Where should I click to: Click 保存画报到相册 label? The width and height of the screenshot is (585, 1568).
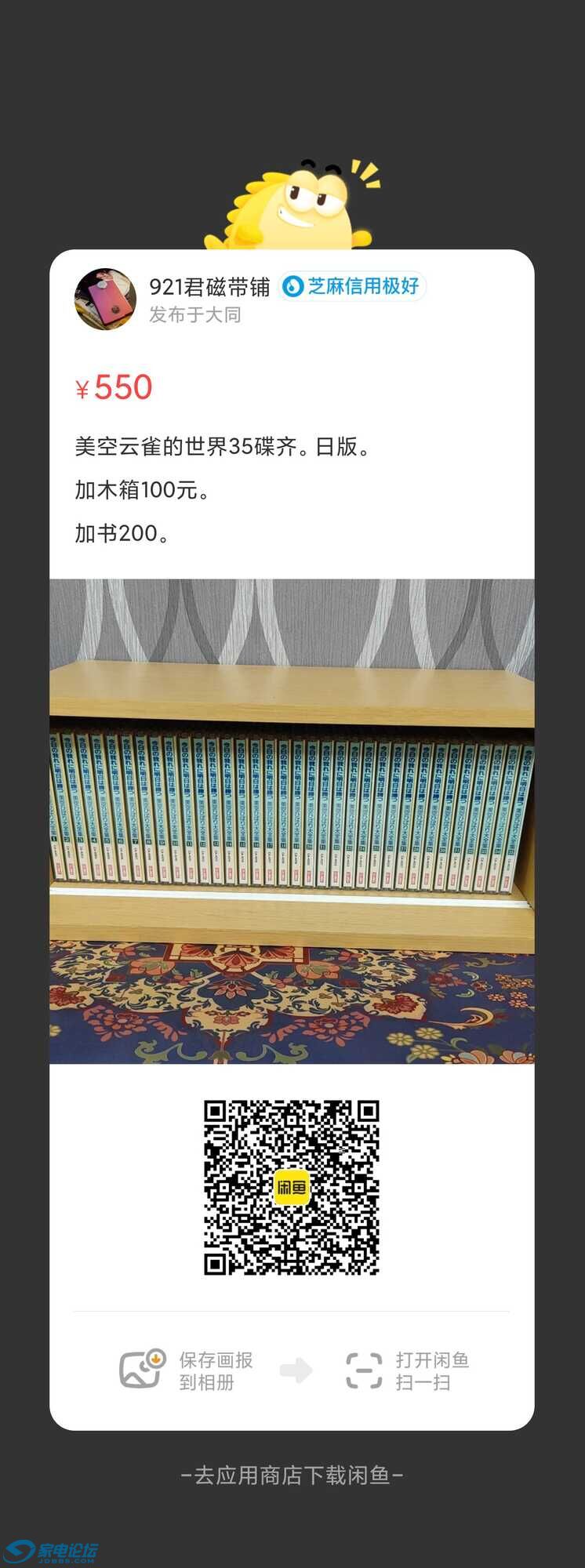tap(215, 1370)
